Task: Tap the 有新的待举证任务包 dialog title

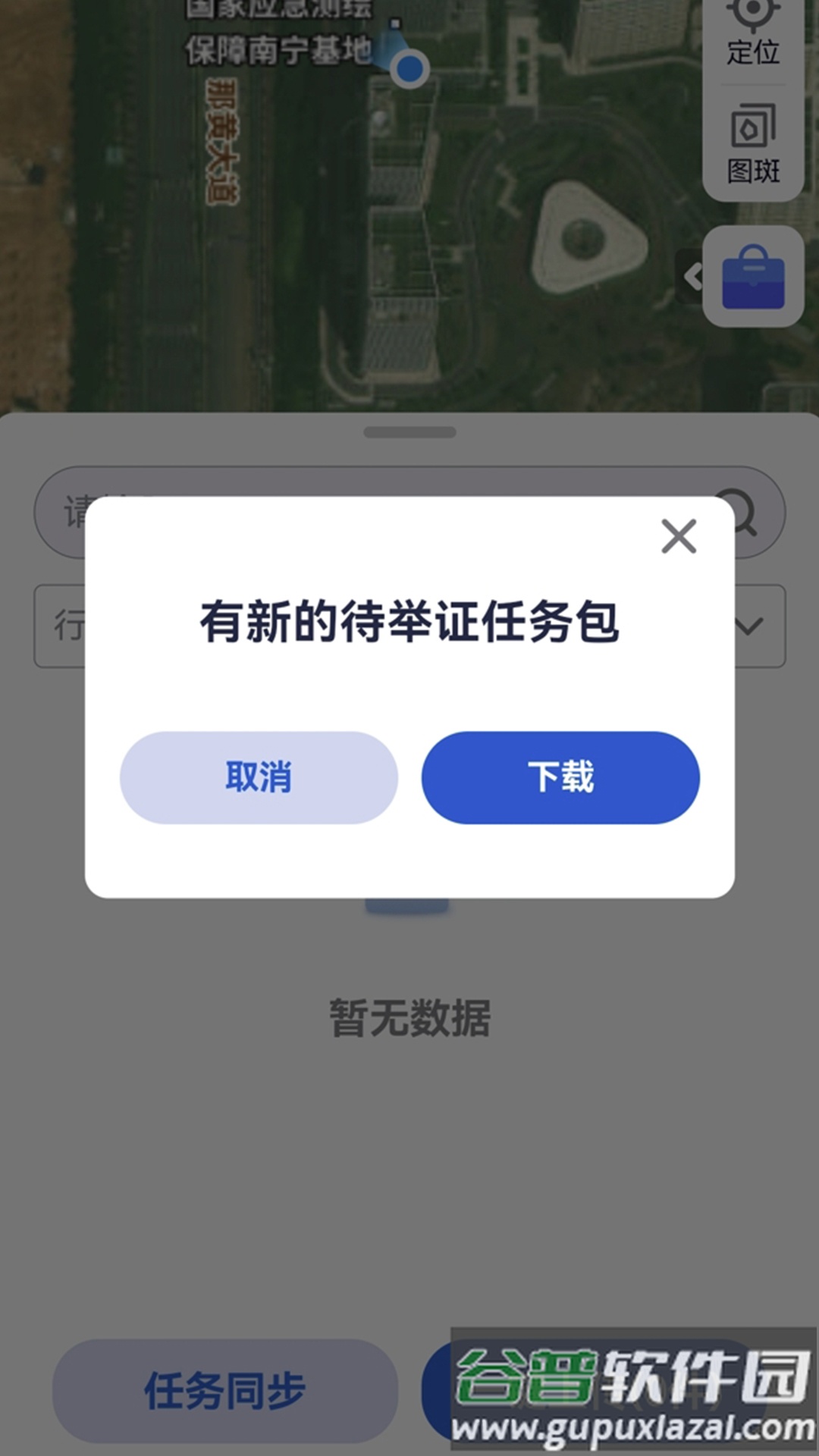Action: (x=409, y=620)
